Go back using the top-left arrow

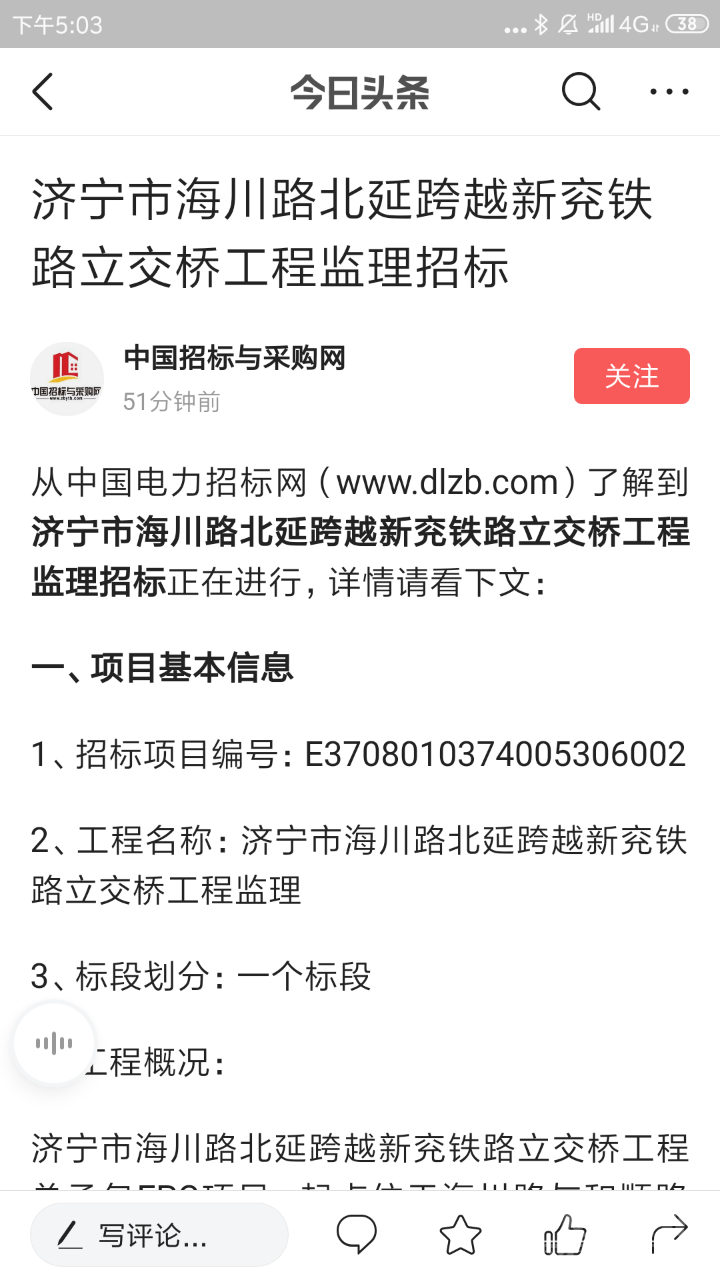[x=42, y=92]
